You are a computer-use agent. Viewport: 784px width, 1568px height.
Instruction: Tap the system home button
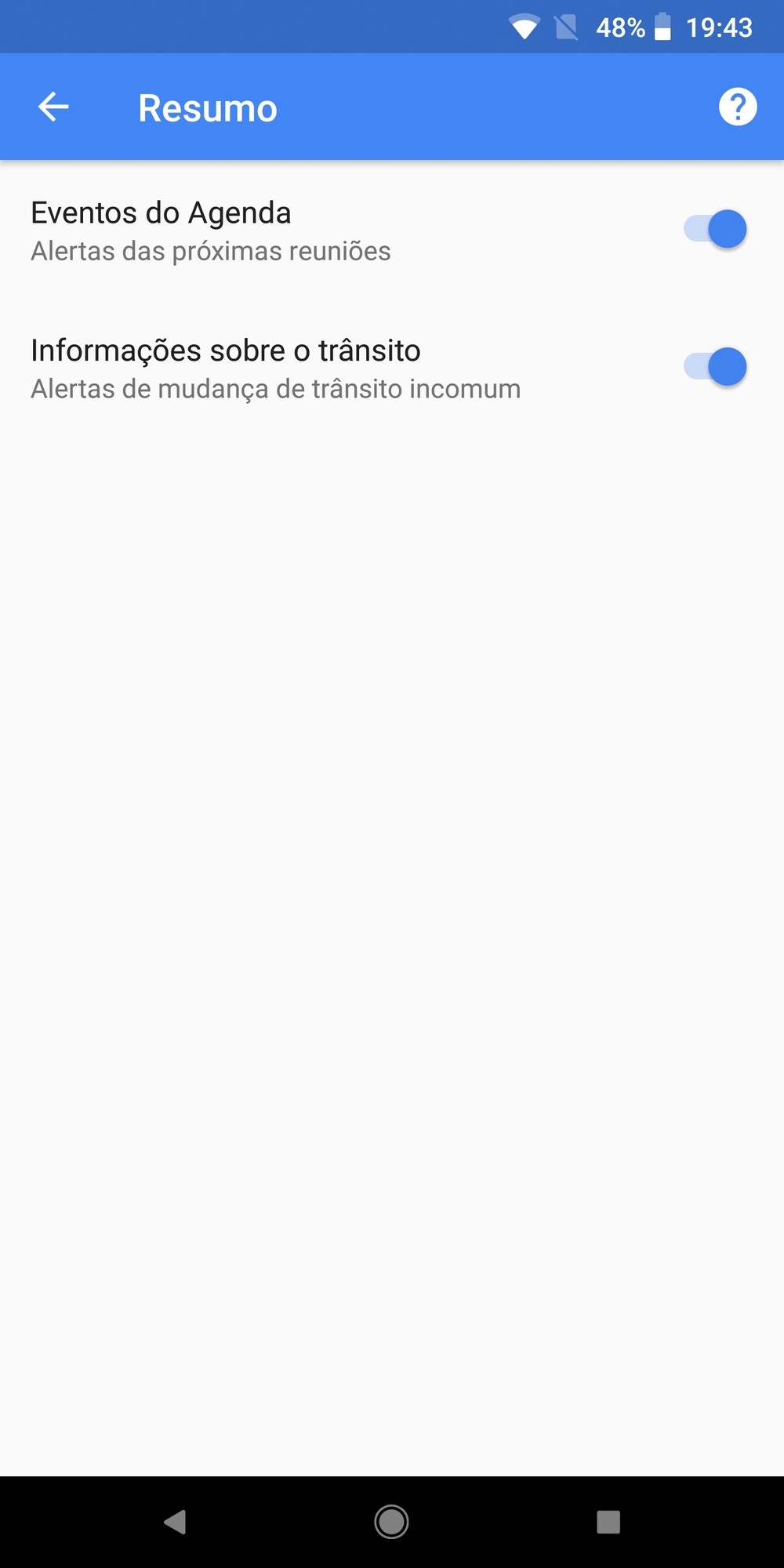pyautogui.click(x=391, y=1522)
